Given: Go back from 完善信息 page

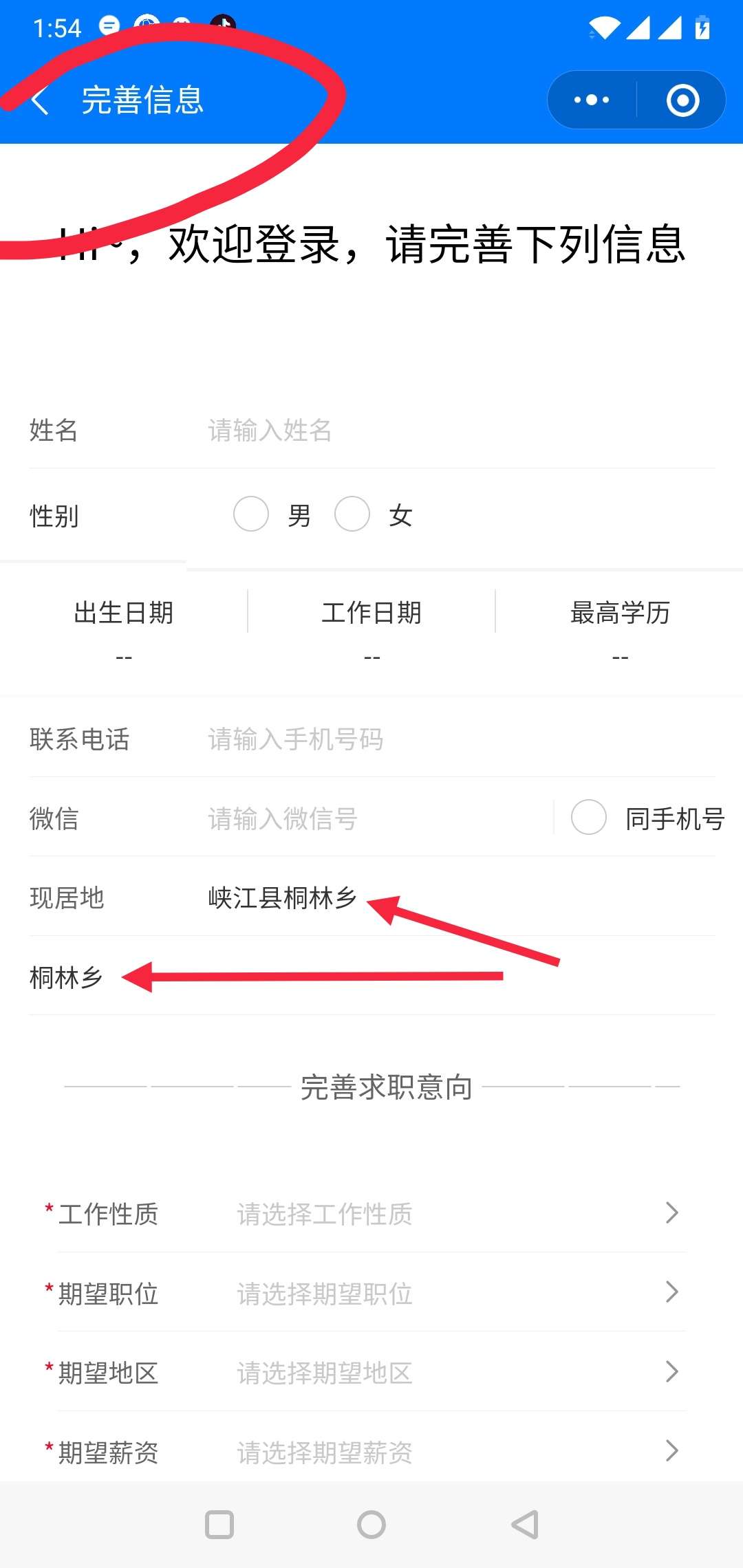Looking at the screenshot, I should click(40, 100).
